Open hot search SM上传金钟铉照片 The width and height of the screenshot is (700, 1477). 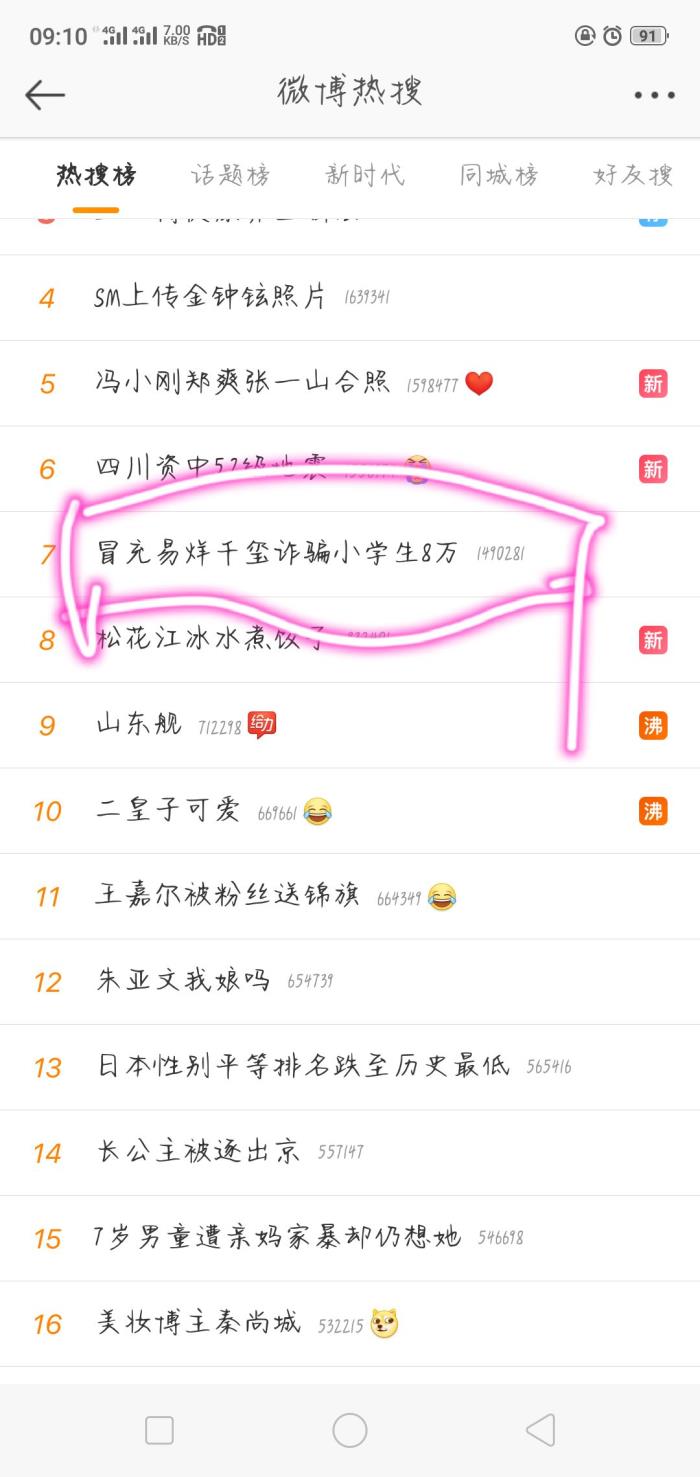[210, 297]
